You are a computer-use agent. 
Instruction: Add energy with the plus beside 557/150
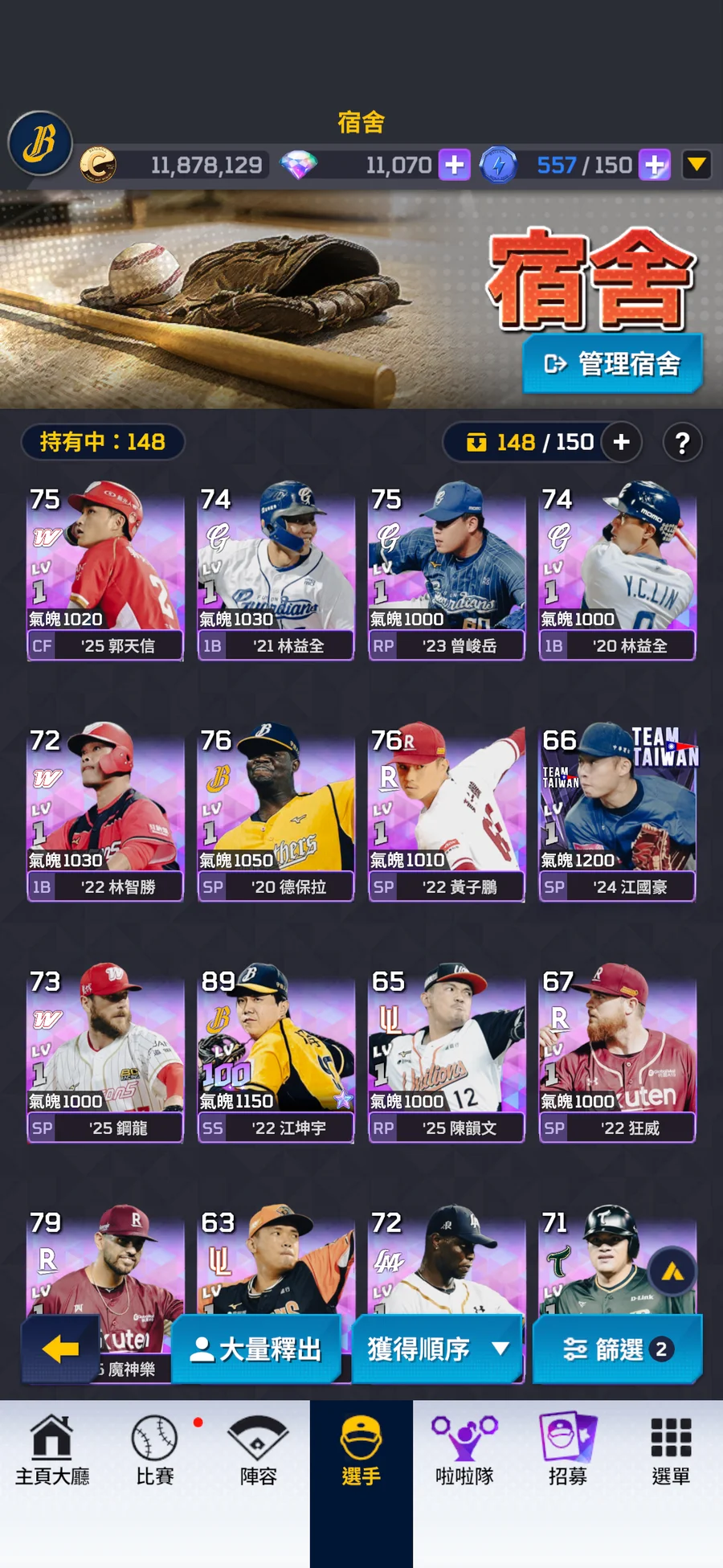pos(655,165)
